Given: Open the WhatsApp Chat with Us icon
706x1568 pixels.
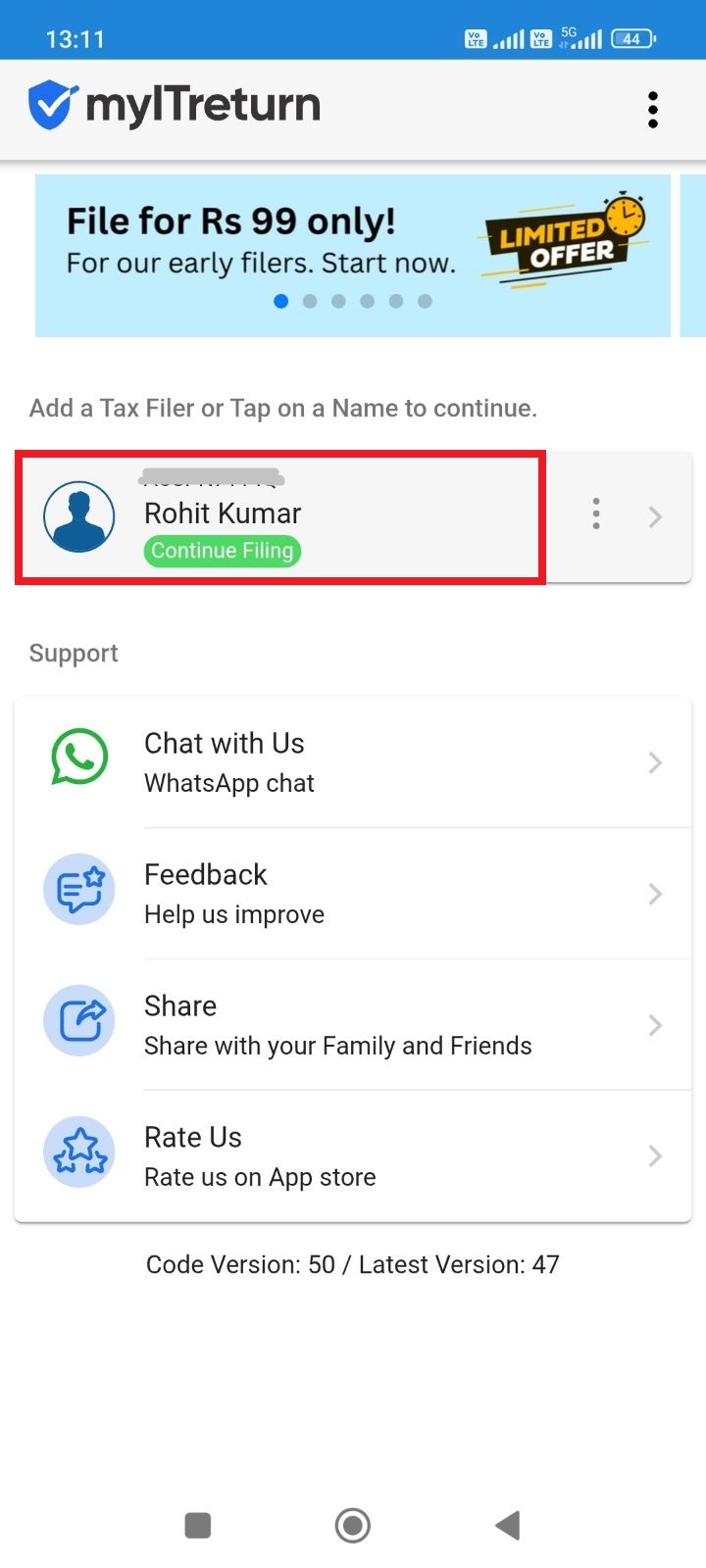Looking at the screenshot, I should (79, 758).
